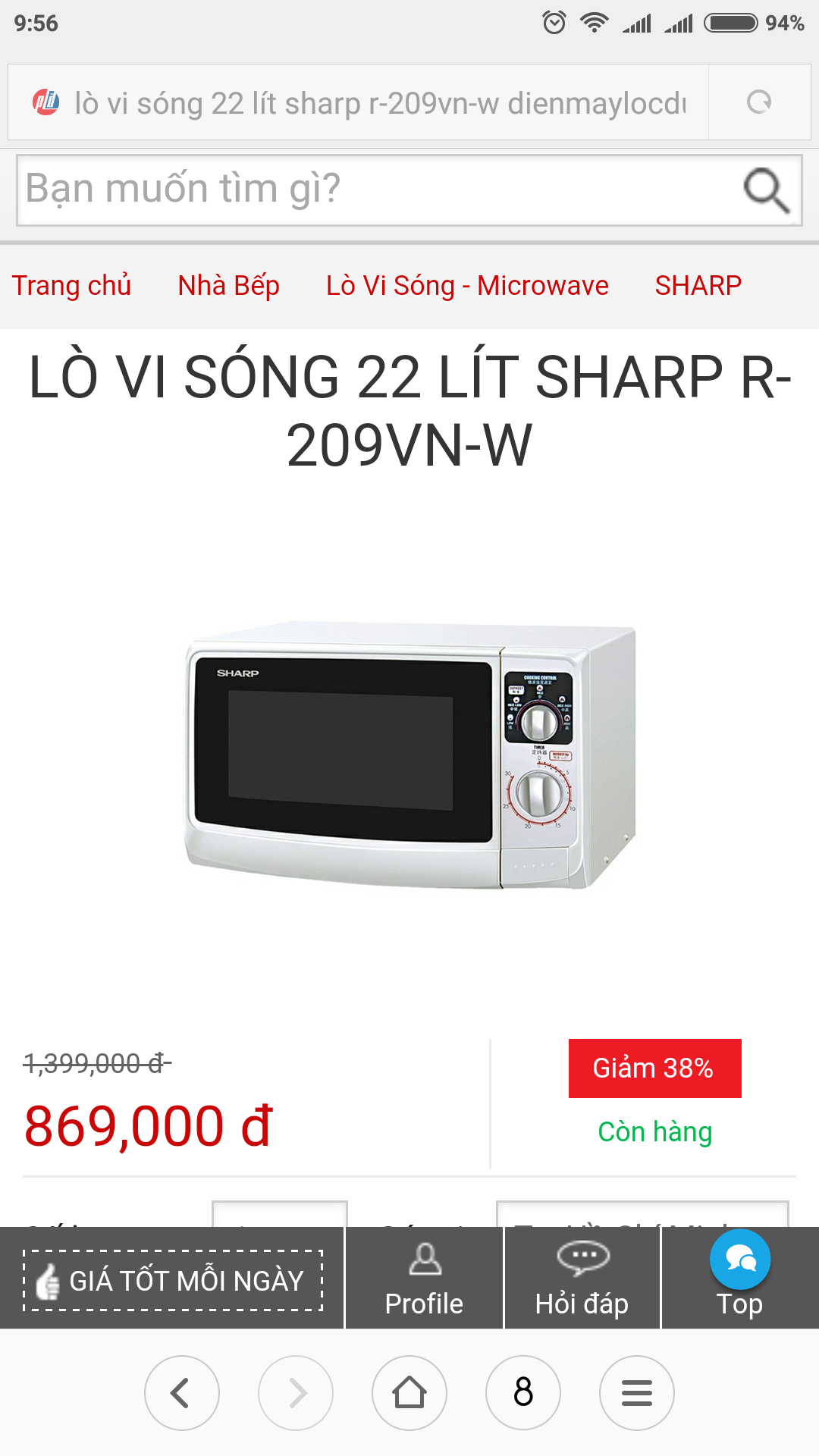View the microwave product image

(409, 755)
